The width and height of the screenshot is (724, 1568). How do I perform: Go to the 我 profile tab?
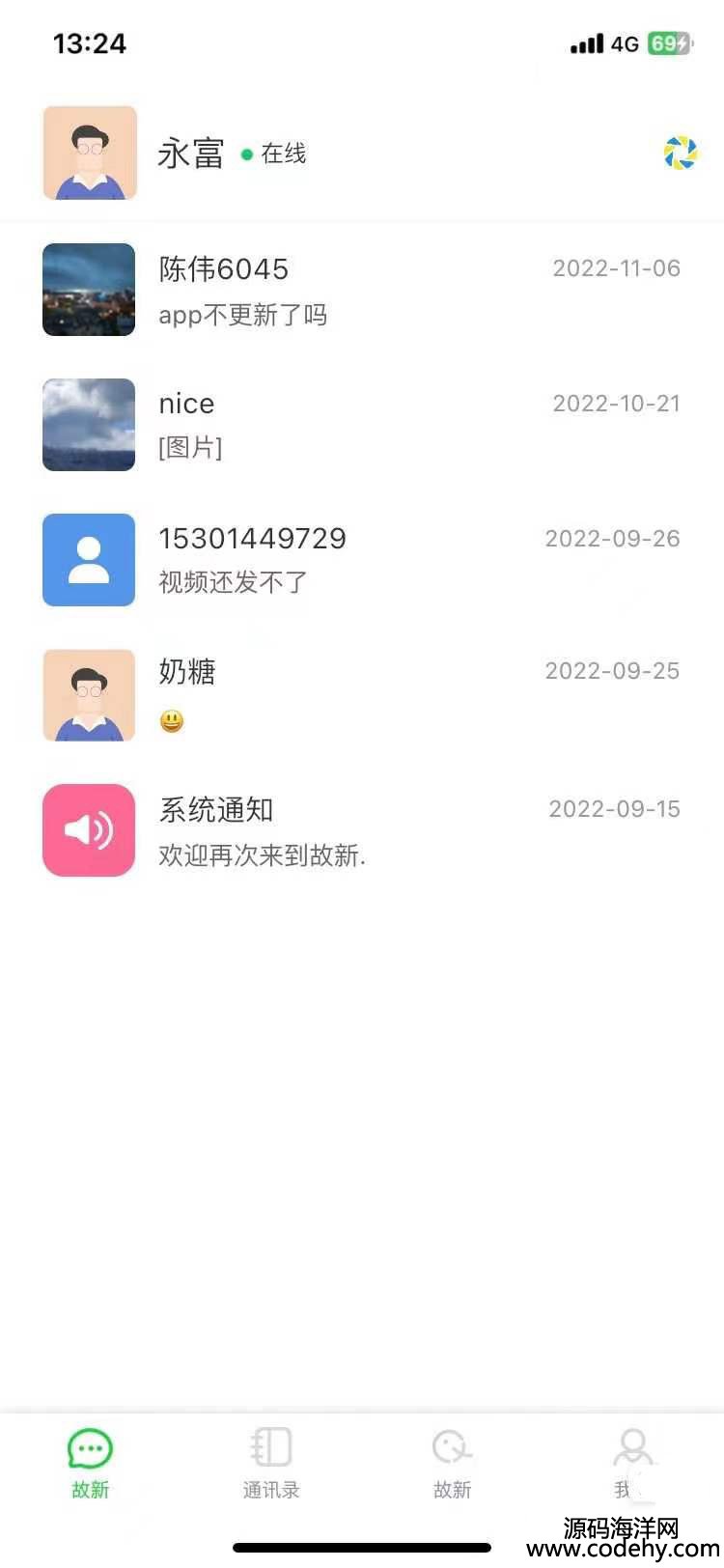[x=632, y=1464]
